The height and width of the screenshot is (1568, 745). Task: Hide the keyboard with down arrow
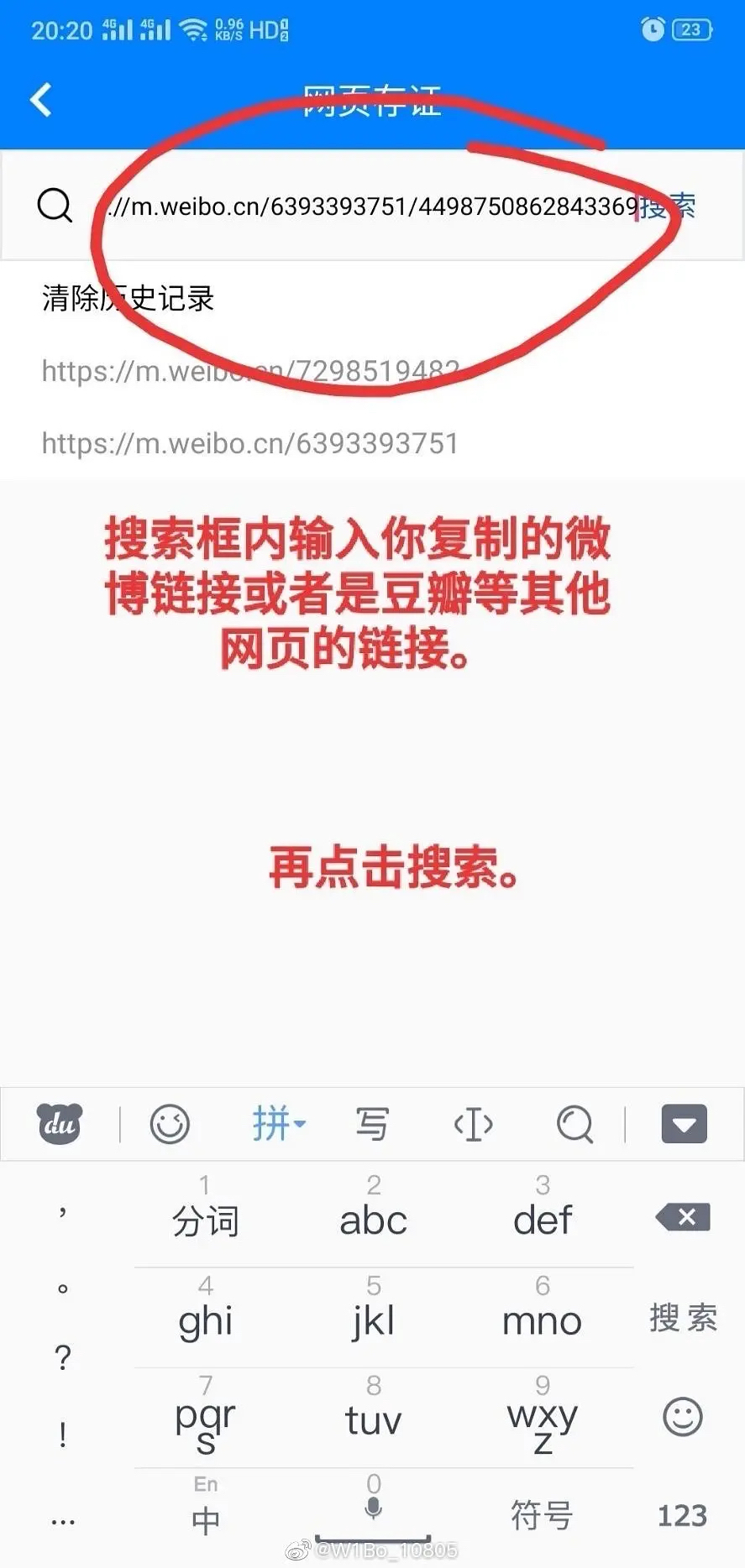(x=684, y=1124)
